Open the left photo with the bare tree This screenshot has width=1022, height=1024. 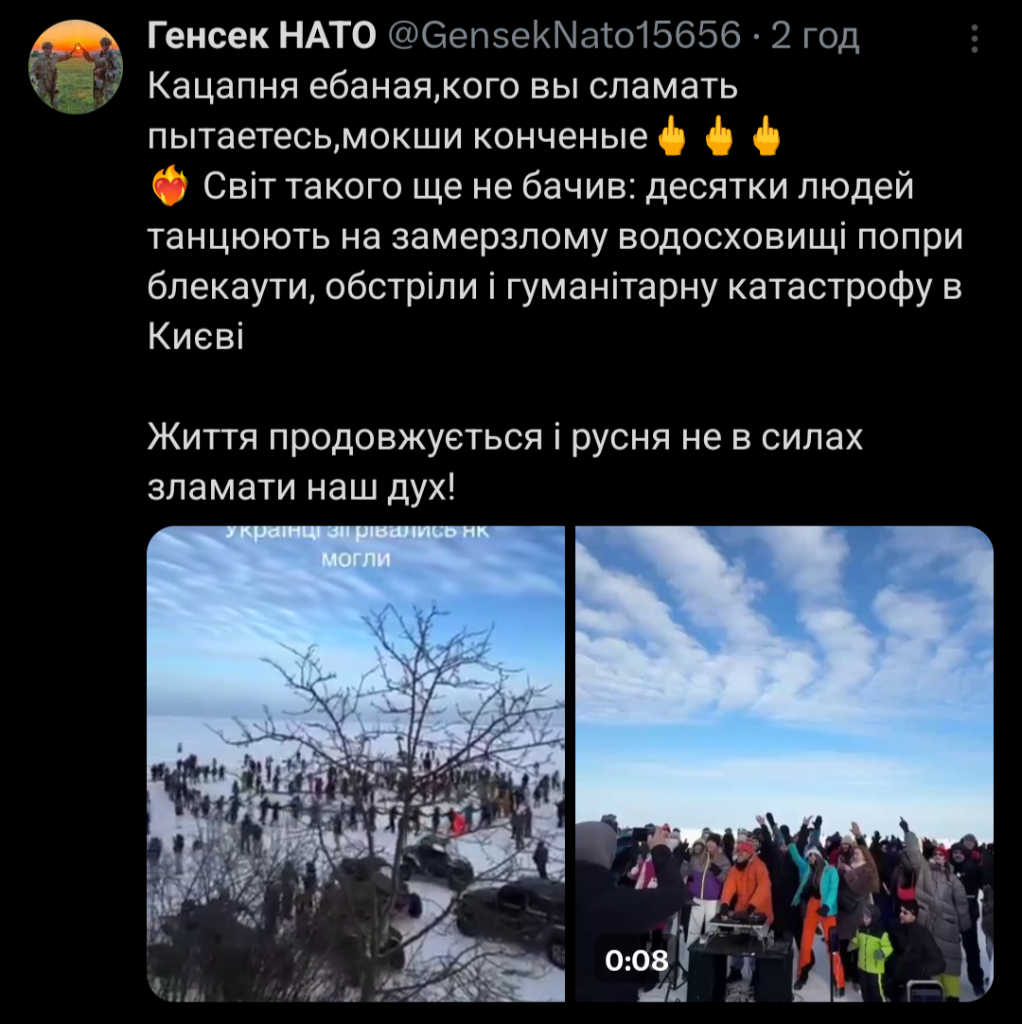point(355,764)
